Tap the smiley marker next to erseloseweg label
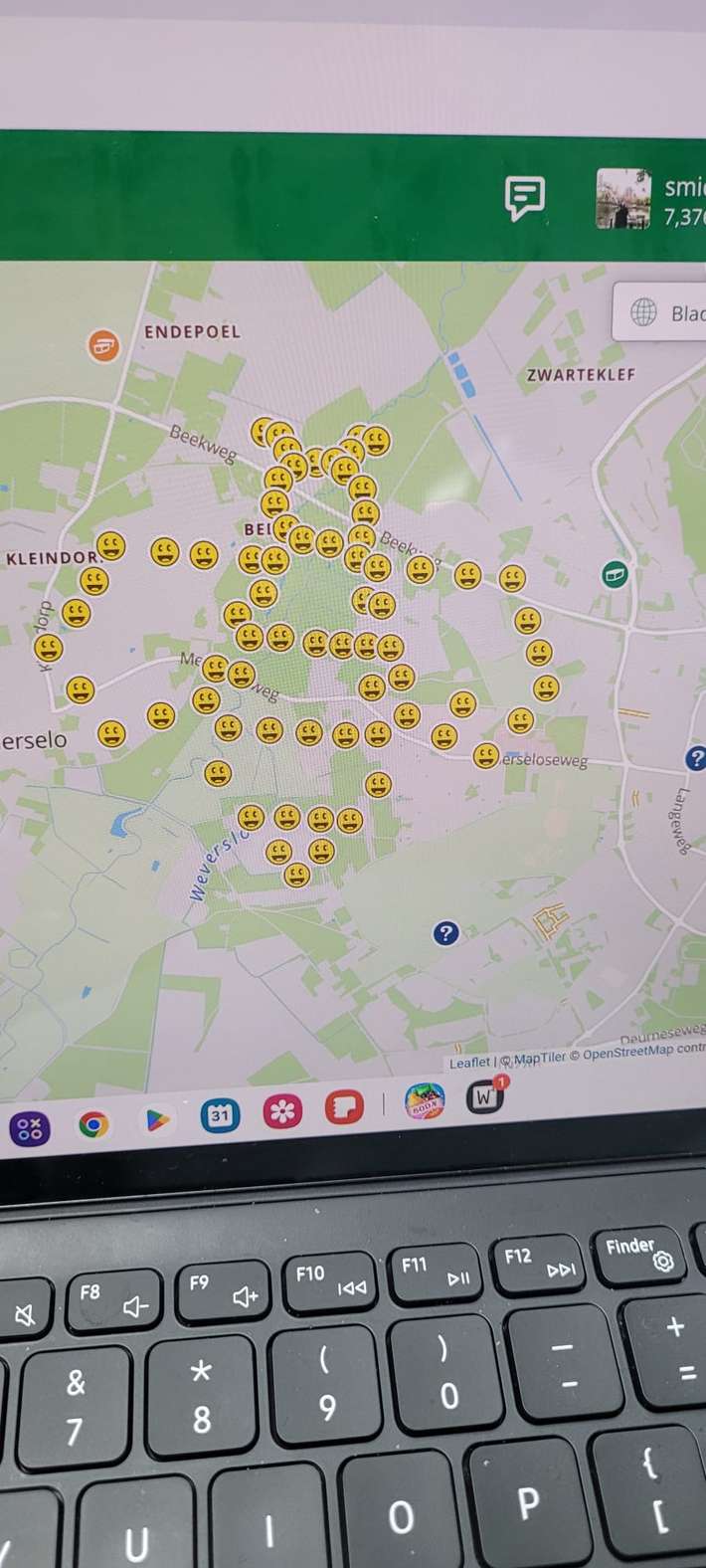 (x=485, y=756)
